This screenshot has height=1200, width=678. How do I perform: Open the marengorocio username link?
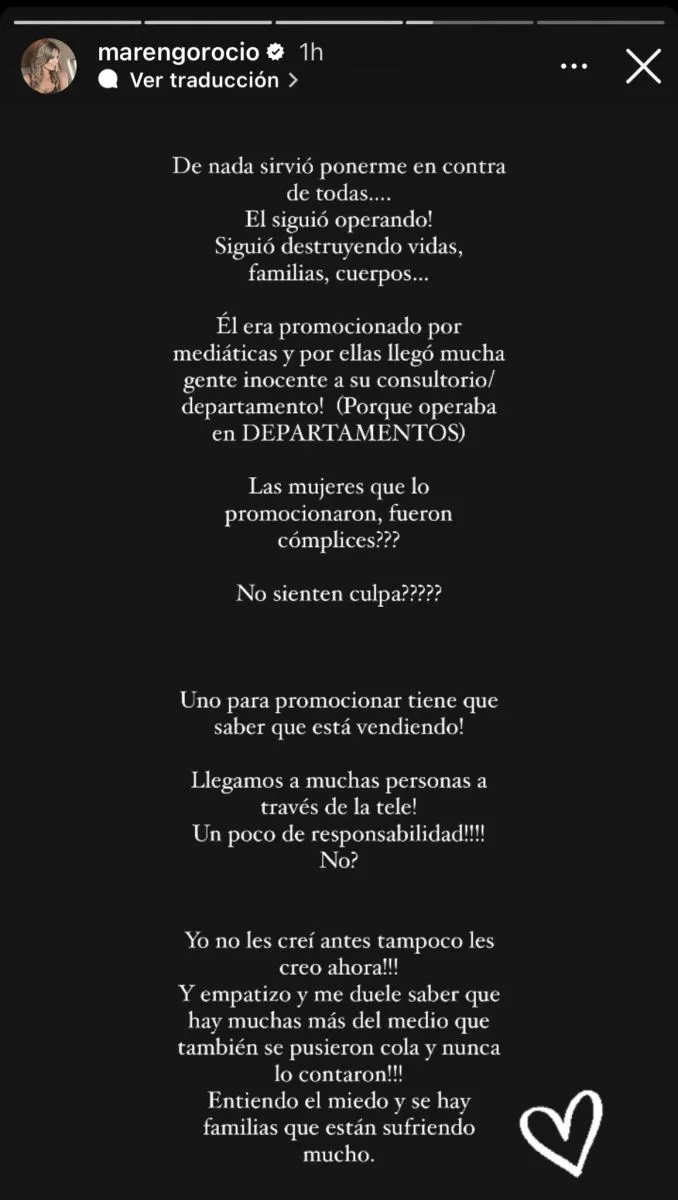[179, 52]
